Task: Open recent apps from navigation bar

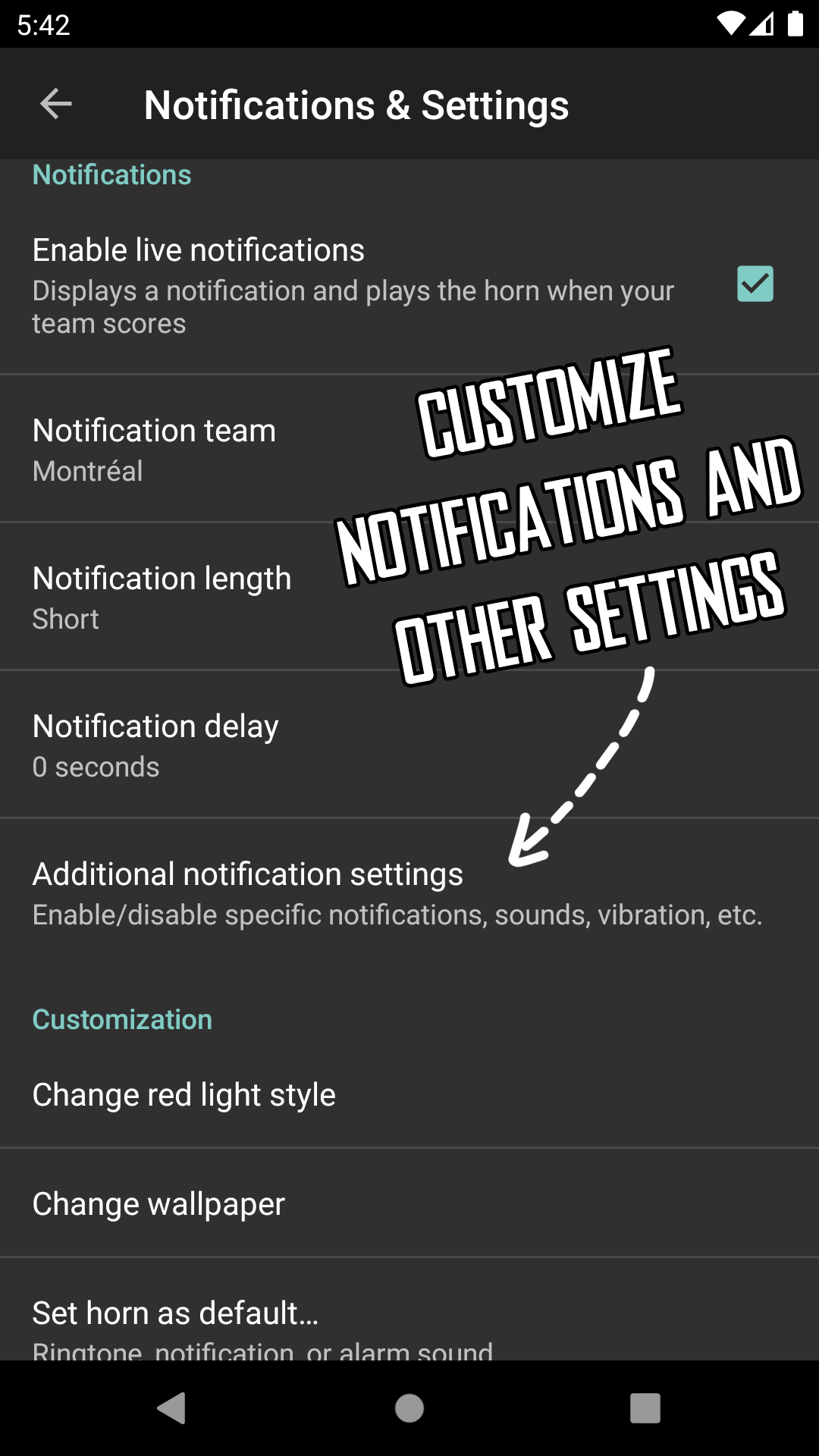Action: (645, 1408)
